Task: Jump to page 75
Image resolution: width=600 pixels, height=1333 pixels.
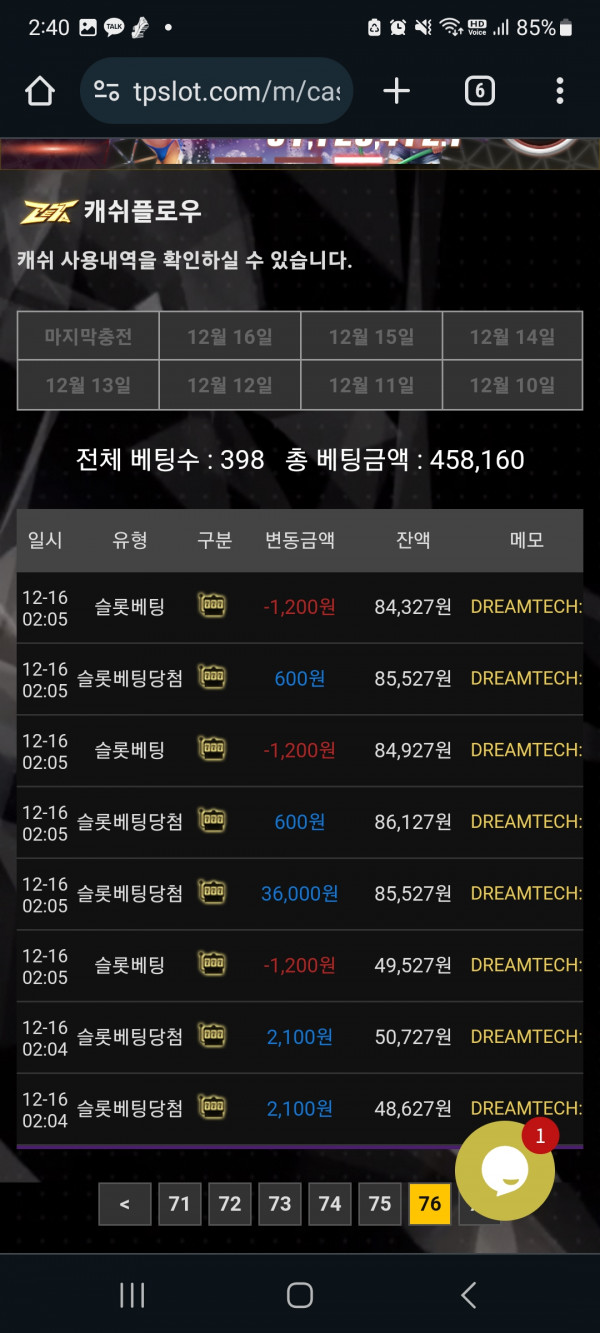Action: tap(380, 1204)
